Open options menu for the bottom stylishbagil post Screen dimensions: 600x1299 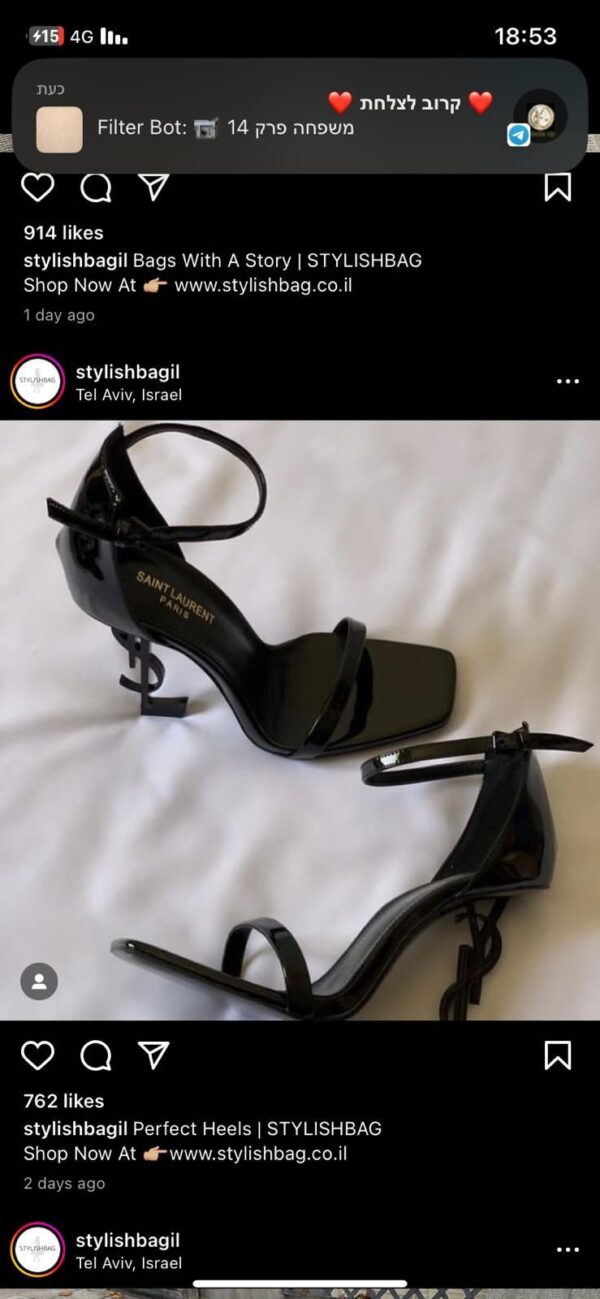click(x=567, y=1250)
